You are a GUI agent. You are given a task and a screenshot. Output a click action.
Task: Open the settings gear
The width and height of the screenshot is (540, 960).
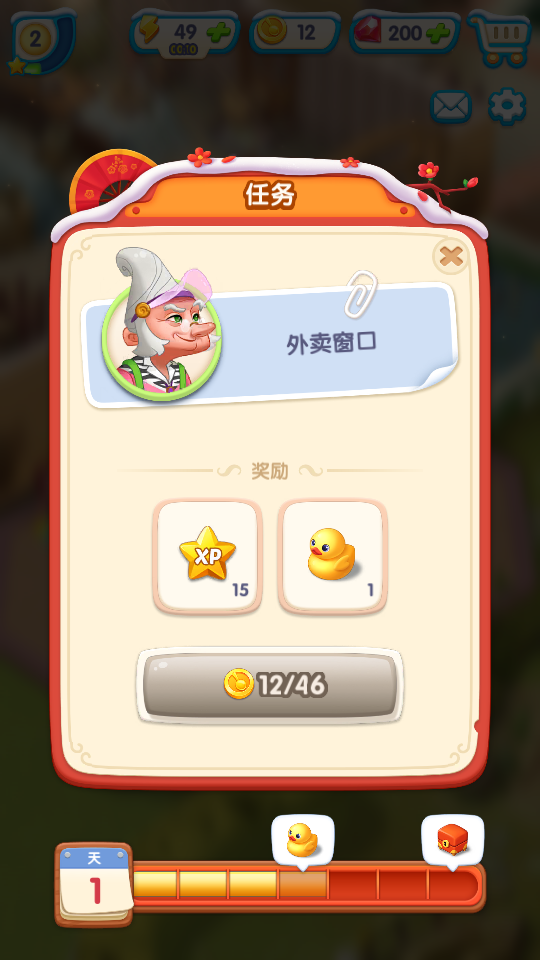[x=507, y=107]
